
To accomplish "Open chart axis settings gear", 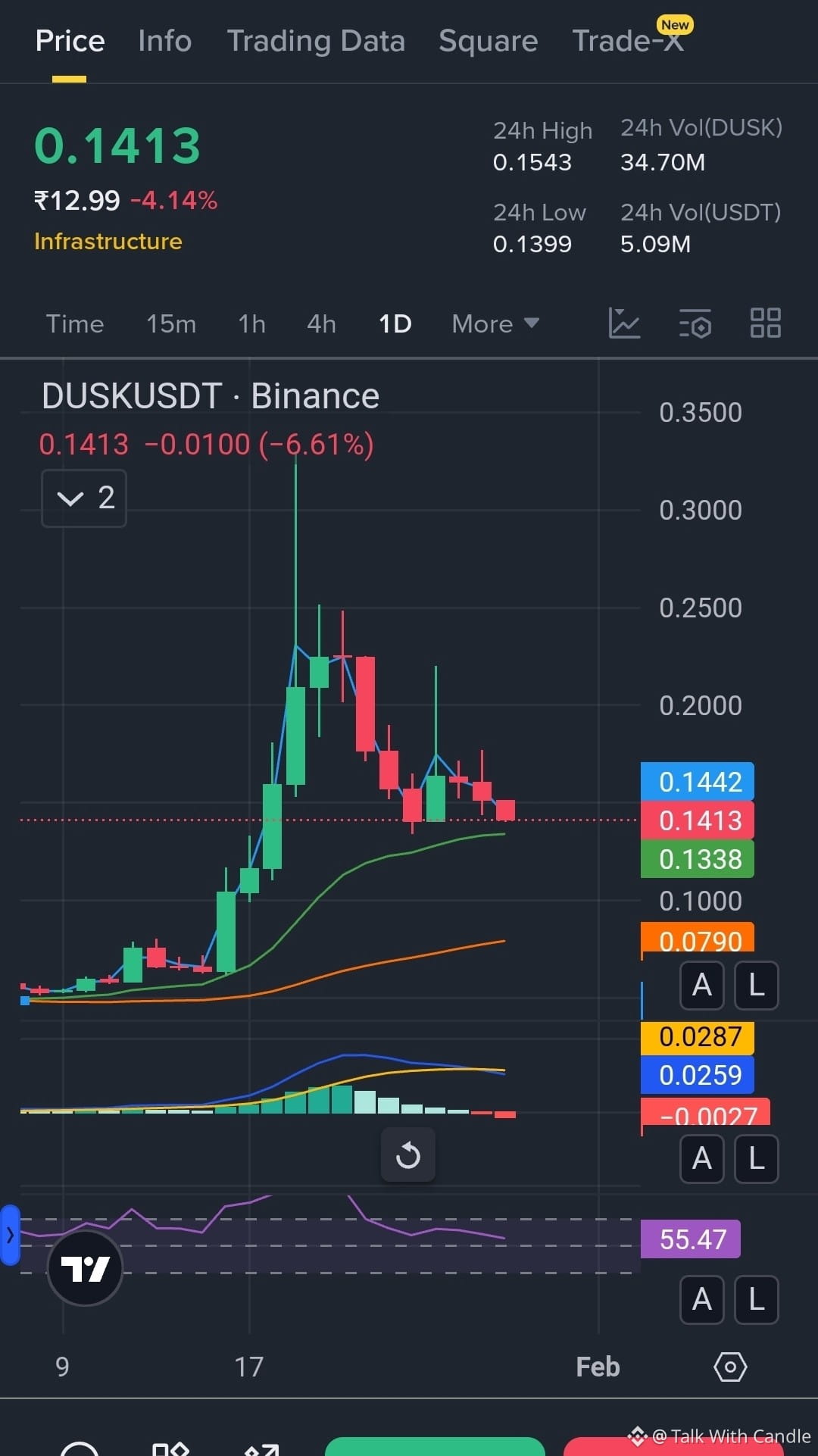I will click(730, 1367).
